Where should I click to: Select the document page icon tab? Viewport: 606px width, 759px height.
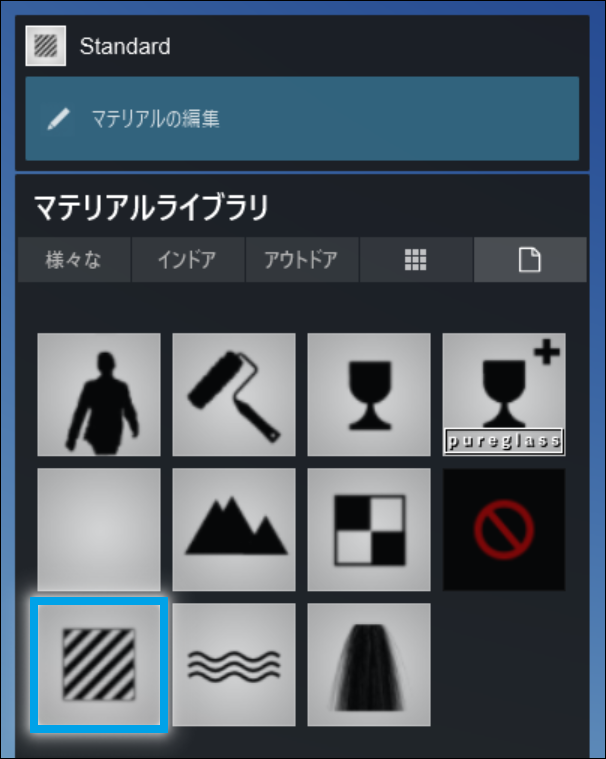pyautogui.click(x=529, y=260)
